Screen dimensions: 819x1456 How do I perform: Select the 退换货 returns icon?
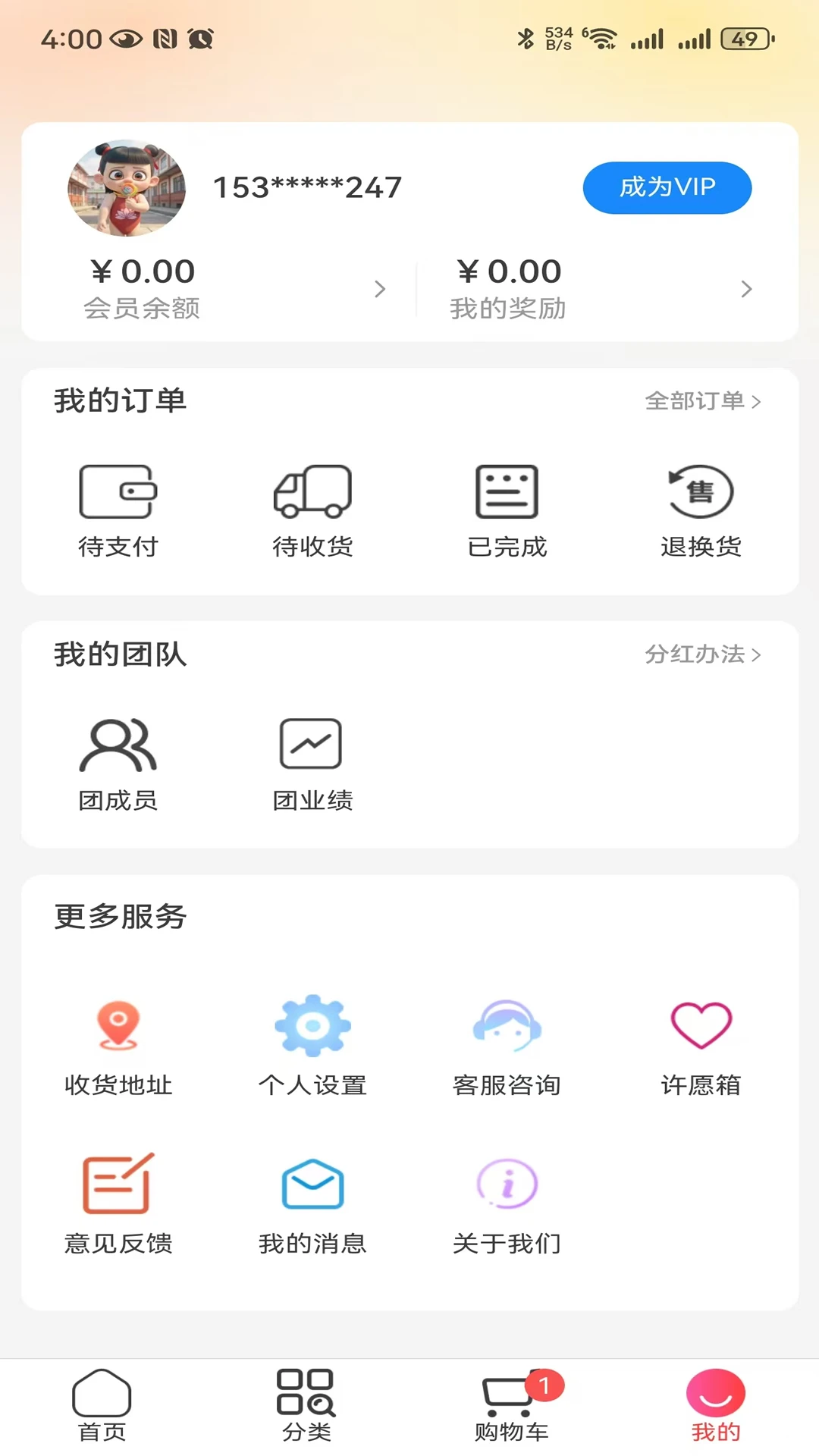pyautogui.click(x=701, y=508)
